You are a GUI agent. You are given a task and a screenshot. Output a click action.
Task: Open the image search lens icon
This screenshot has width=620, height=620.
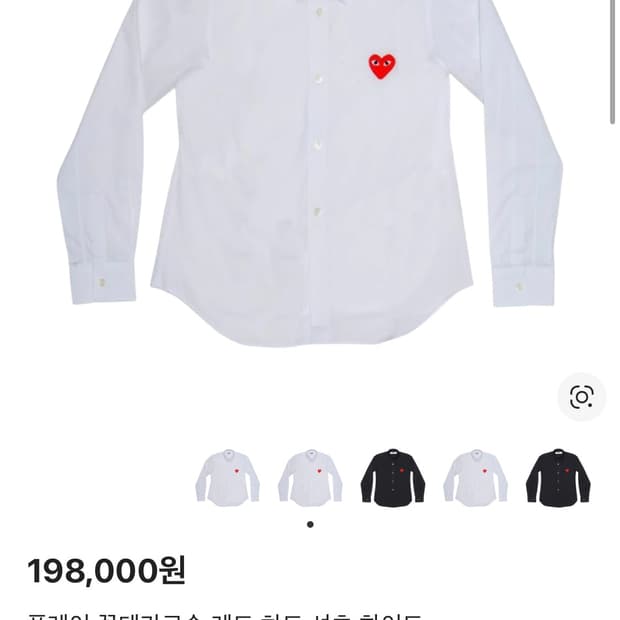point(581,397)
